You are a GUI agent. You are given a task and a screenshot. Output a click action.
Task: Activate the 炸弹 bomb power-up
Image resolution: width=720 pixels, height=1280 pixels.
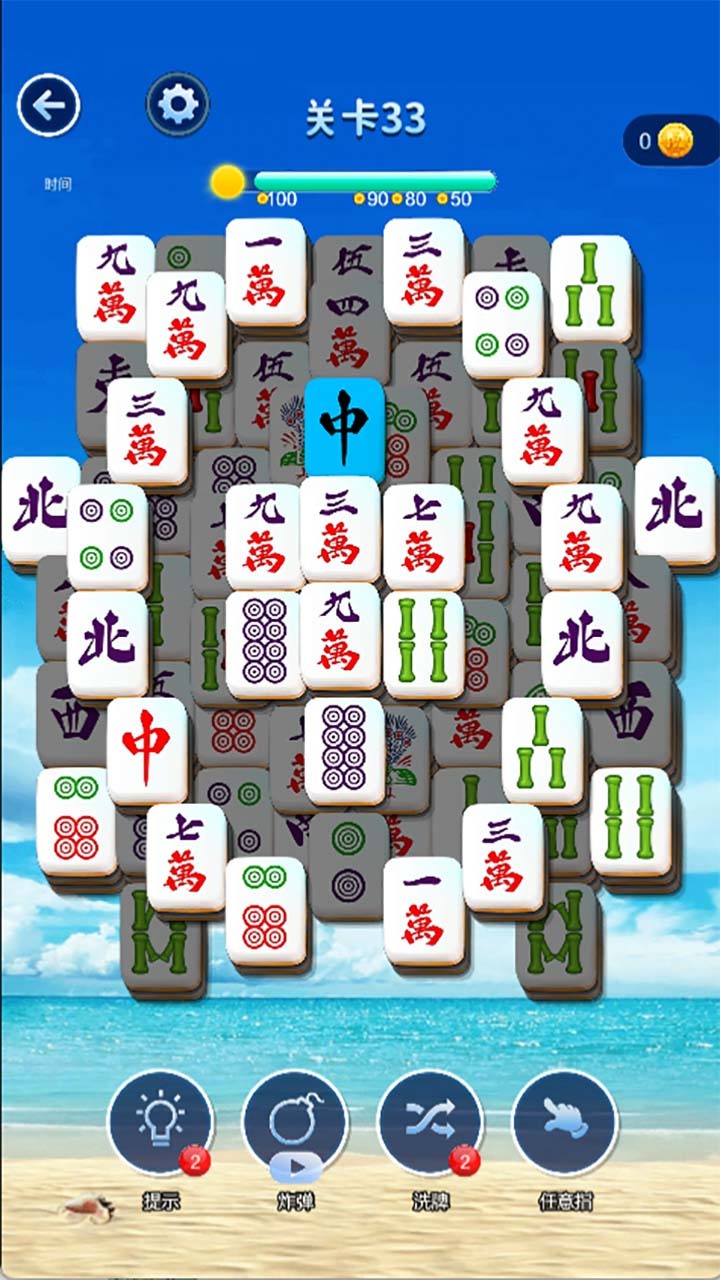tap(294, 1122)
